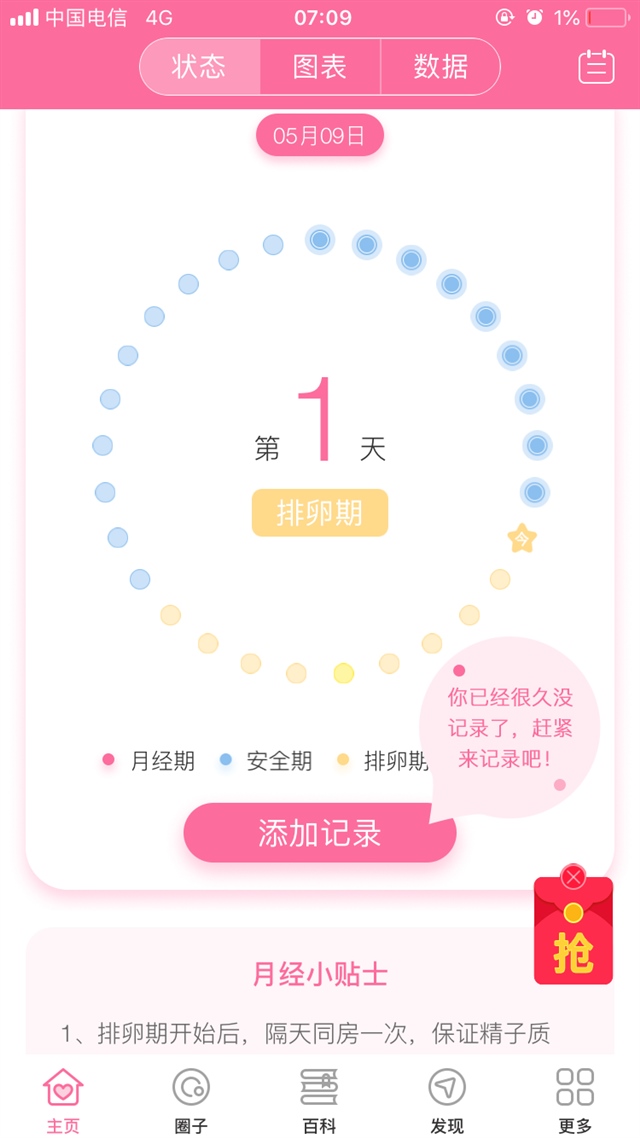Go to the 圈子 tab
The height and width of the screenshot is (1138, 640).
pyautogui.click(x=191, y=1100)
